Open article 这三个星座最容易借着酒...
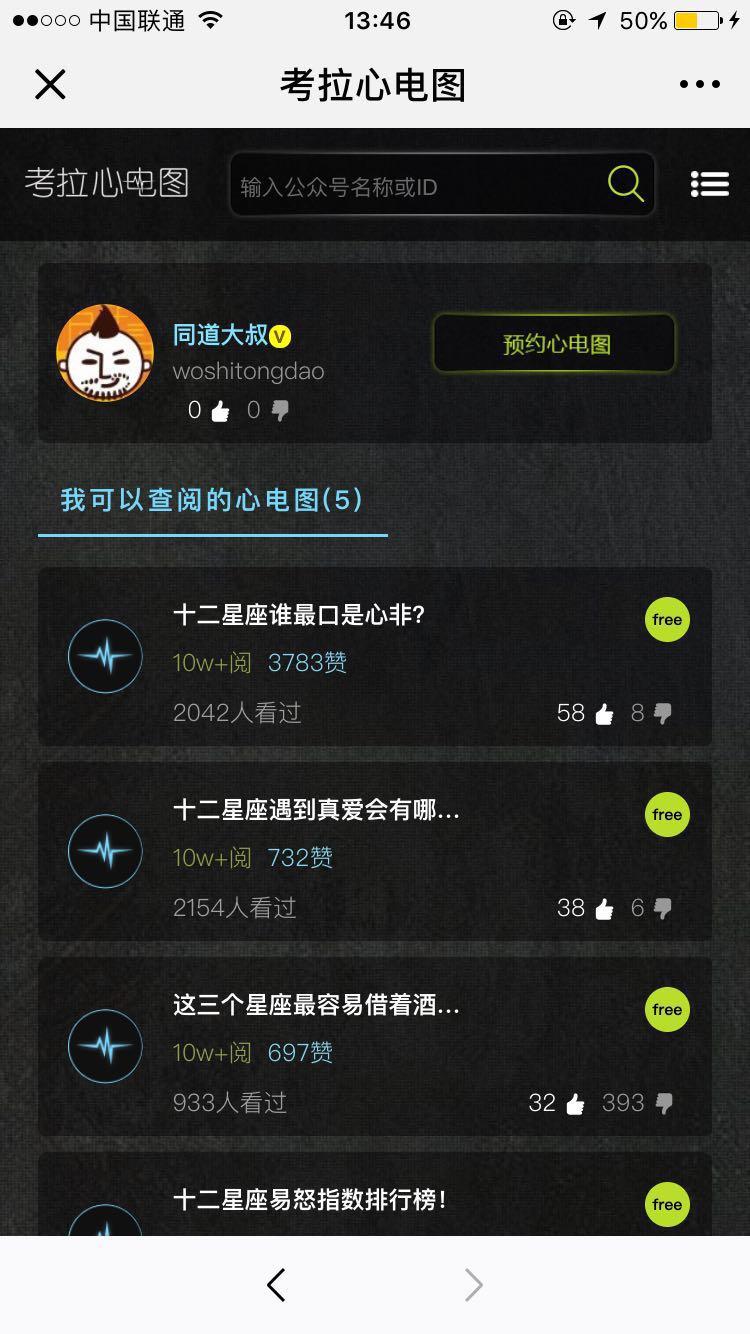The width and height of the screenshot is (750, 1334). pos(316,1005)
